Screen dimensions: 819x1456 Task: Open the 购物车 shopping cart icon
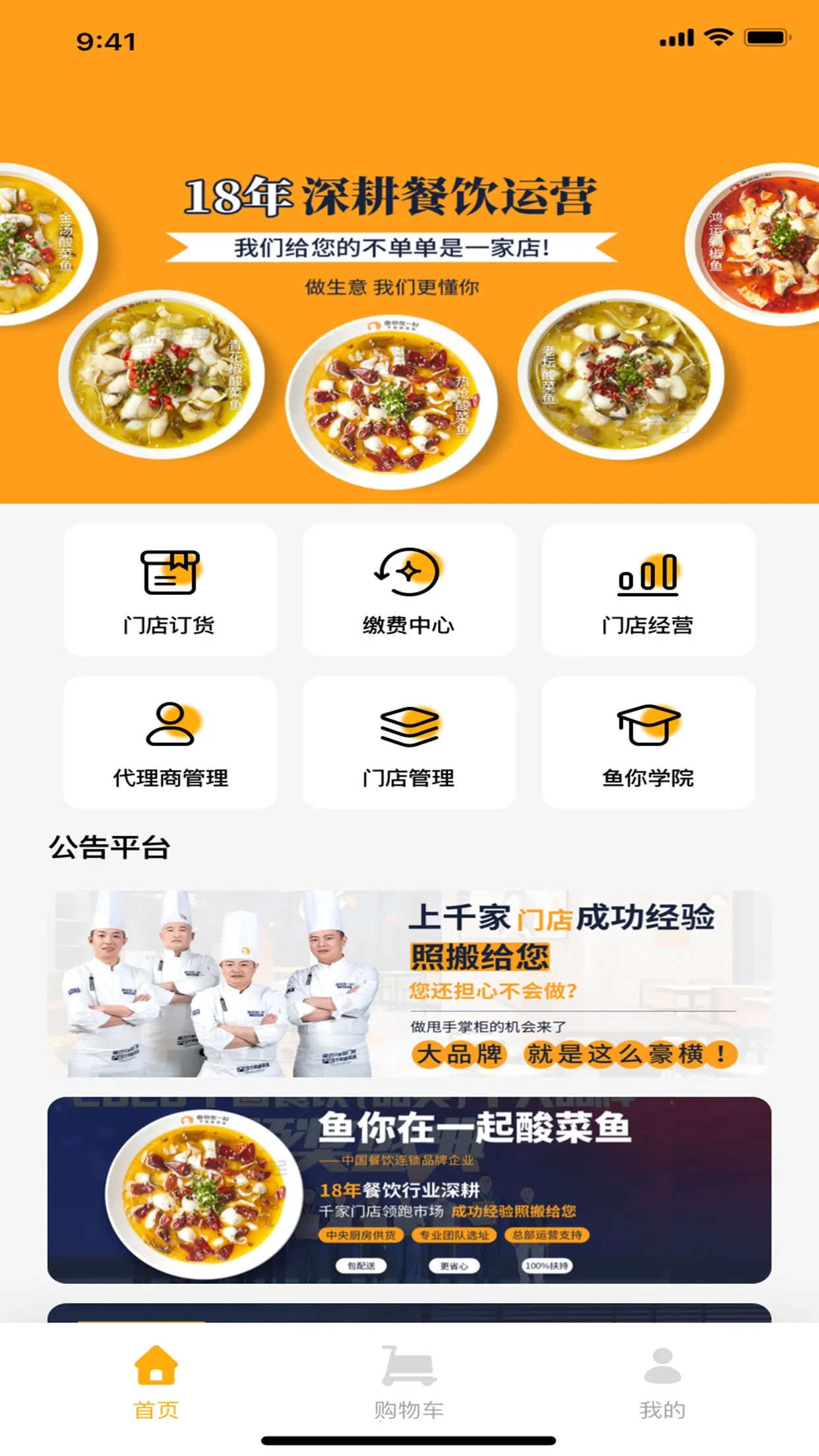point(409,1366)
